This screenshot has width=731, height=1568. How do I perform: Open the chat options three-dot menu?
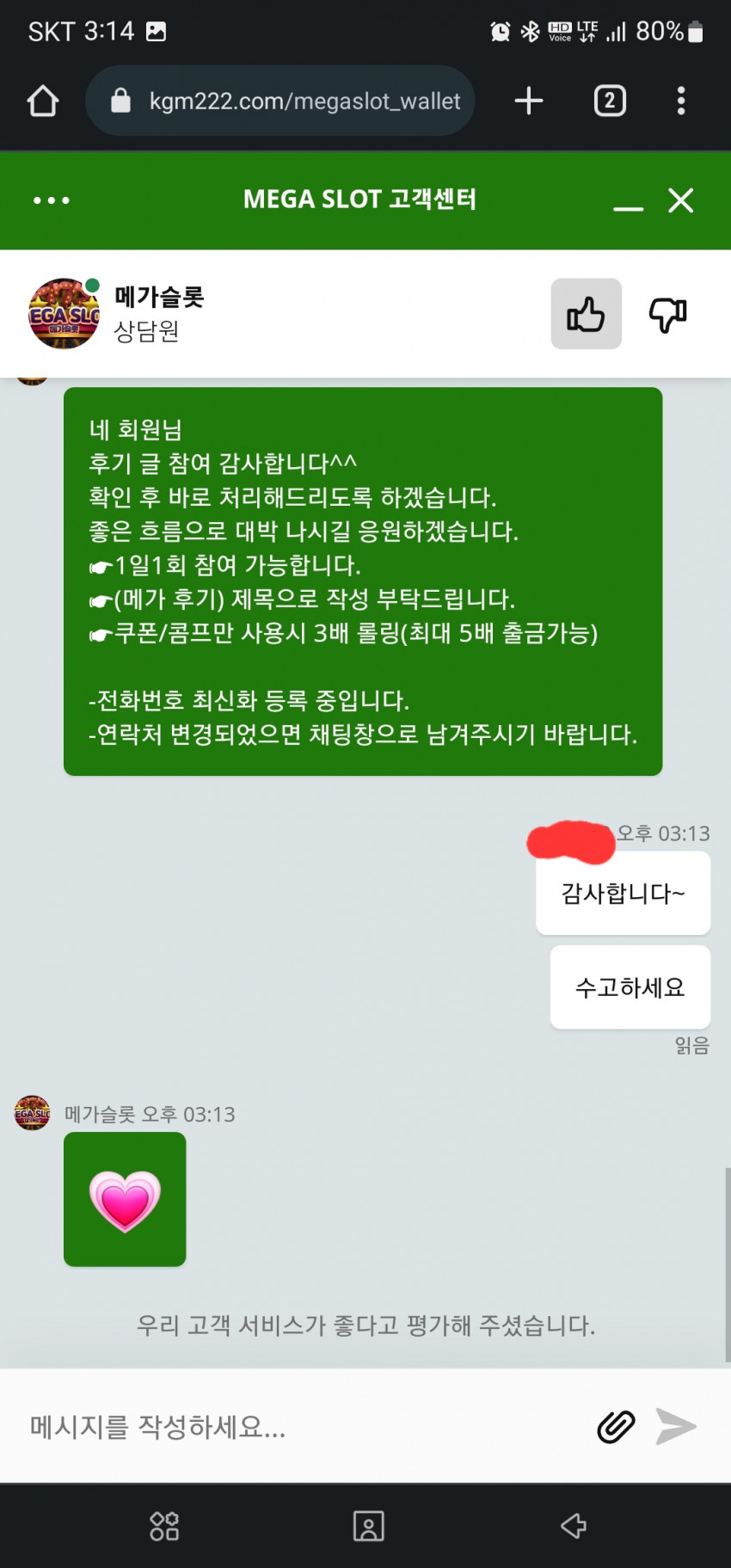(51, 200)
